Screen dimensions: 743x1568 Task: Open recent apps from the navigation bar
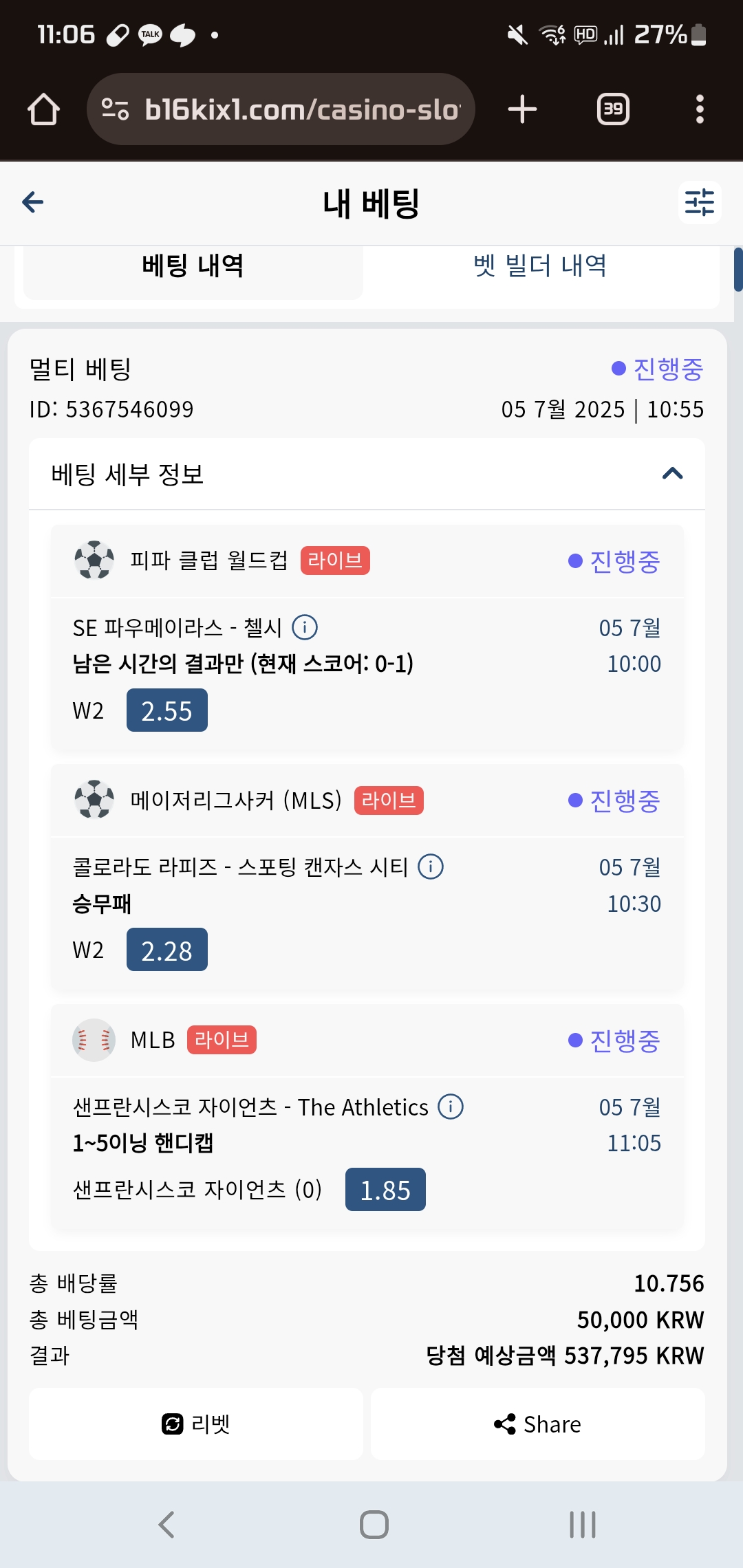pos(582,1524)
